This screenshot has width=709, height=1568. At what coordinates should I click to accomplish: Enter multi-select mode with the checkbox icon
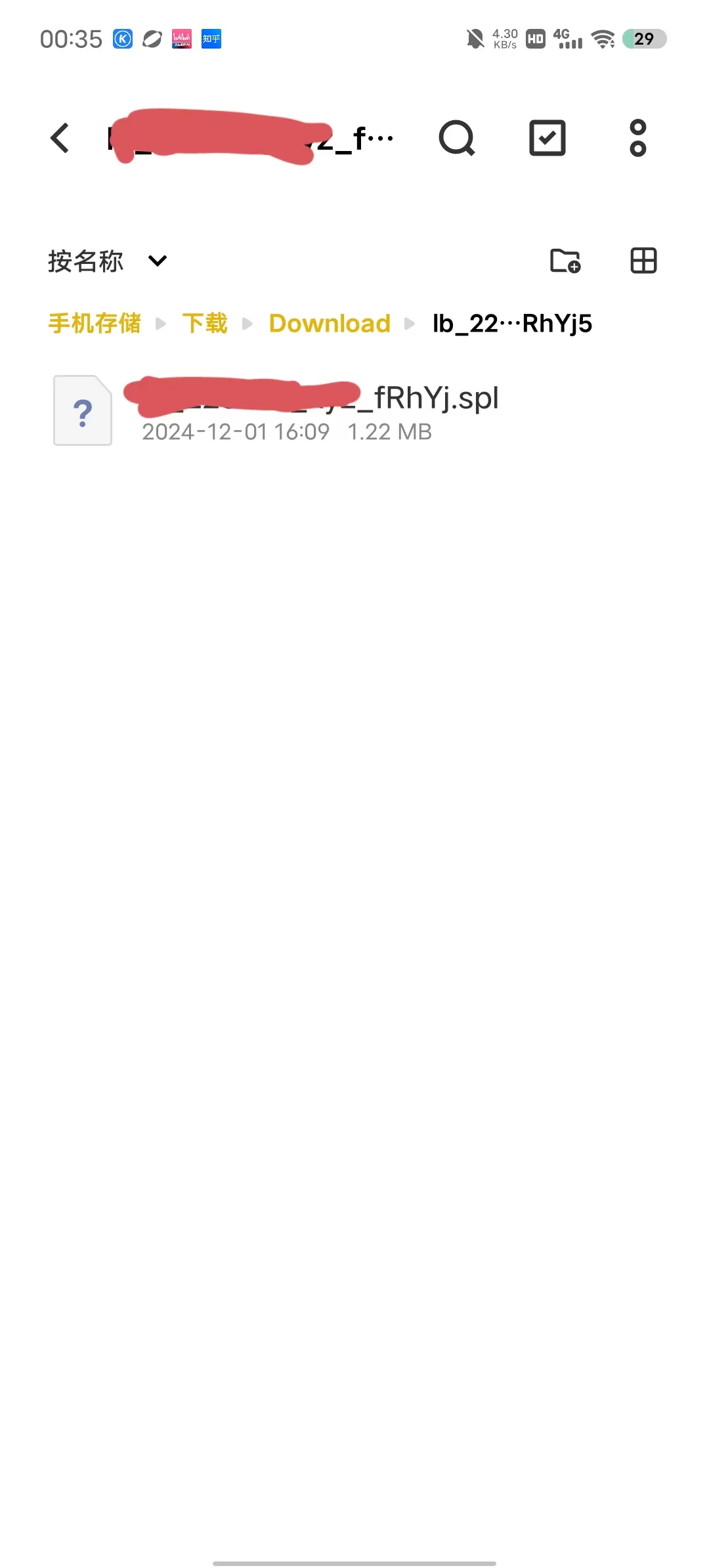coord(548,138)
